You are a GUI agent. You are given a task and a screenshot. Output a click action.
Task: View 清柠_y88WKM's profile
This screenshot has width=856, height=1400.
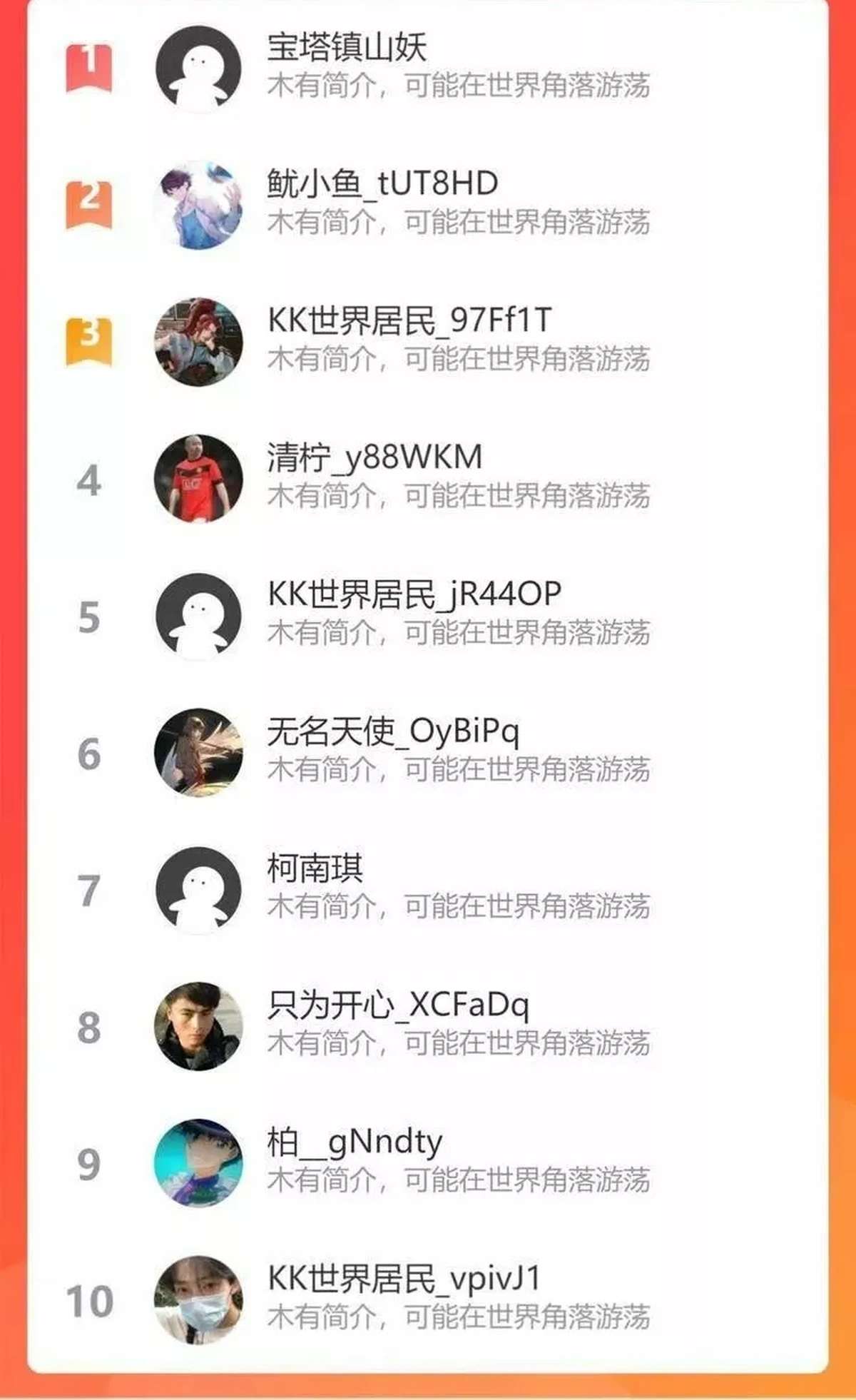coord(428,479)
